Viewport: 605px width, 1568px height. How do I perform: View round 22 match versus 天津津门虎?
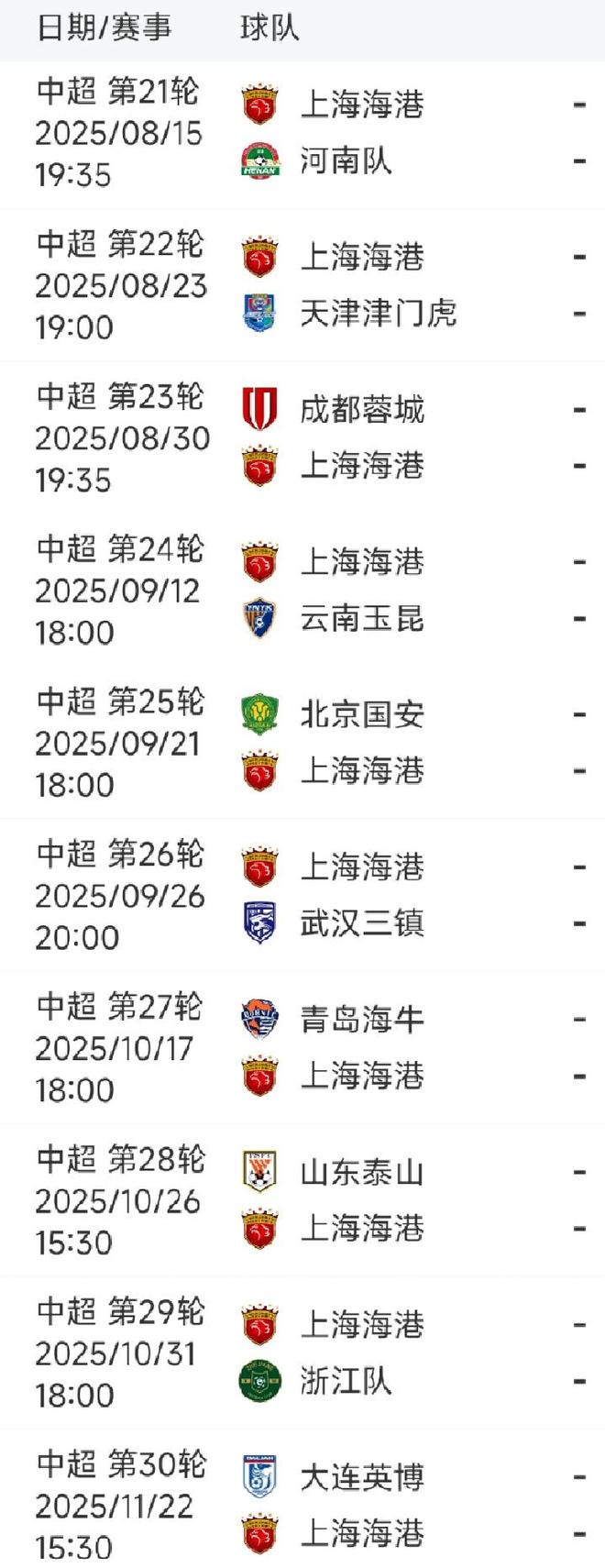378,314
